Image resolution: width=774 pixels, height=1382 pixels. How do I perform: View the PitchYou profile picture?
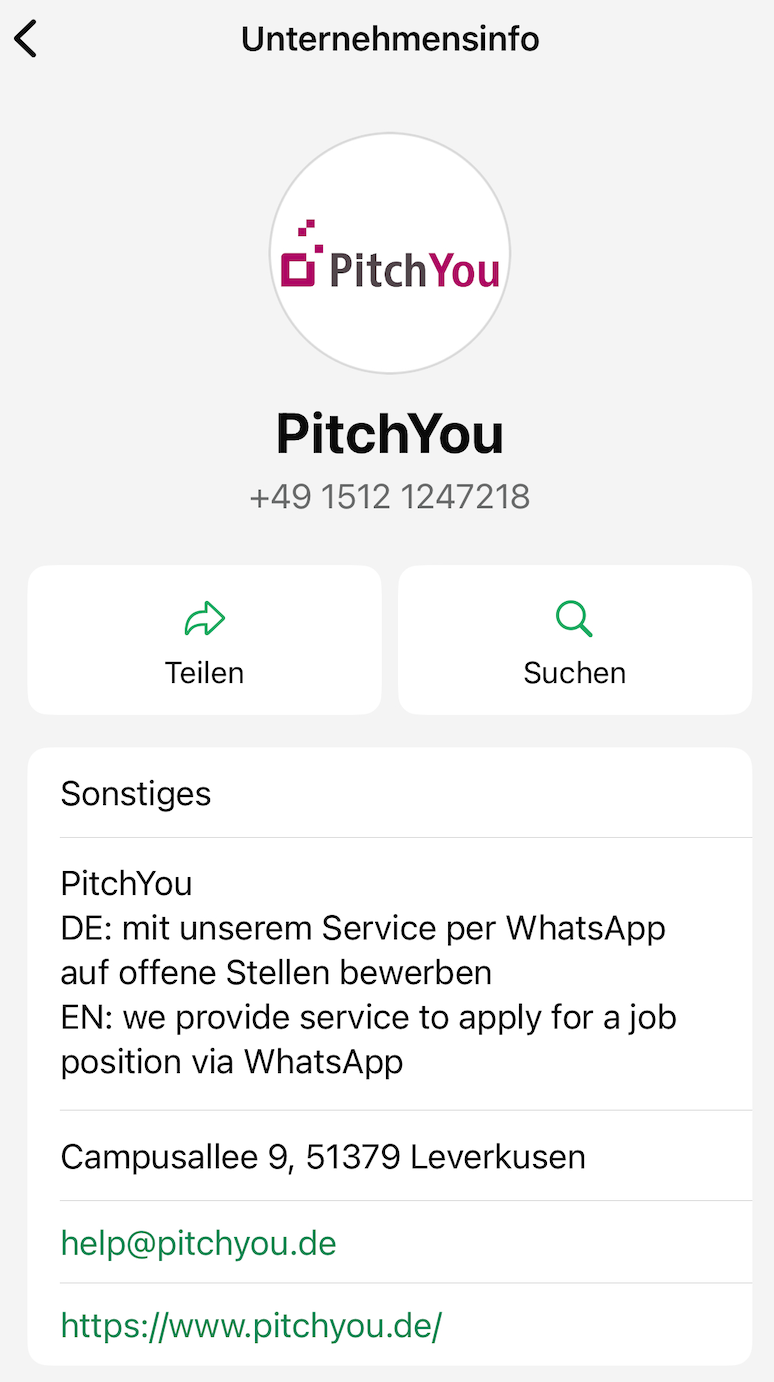(x=390, y=253)
